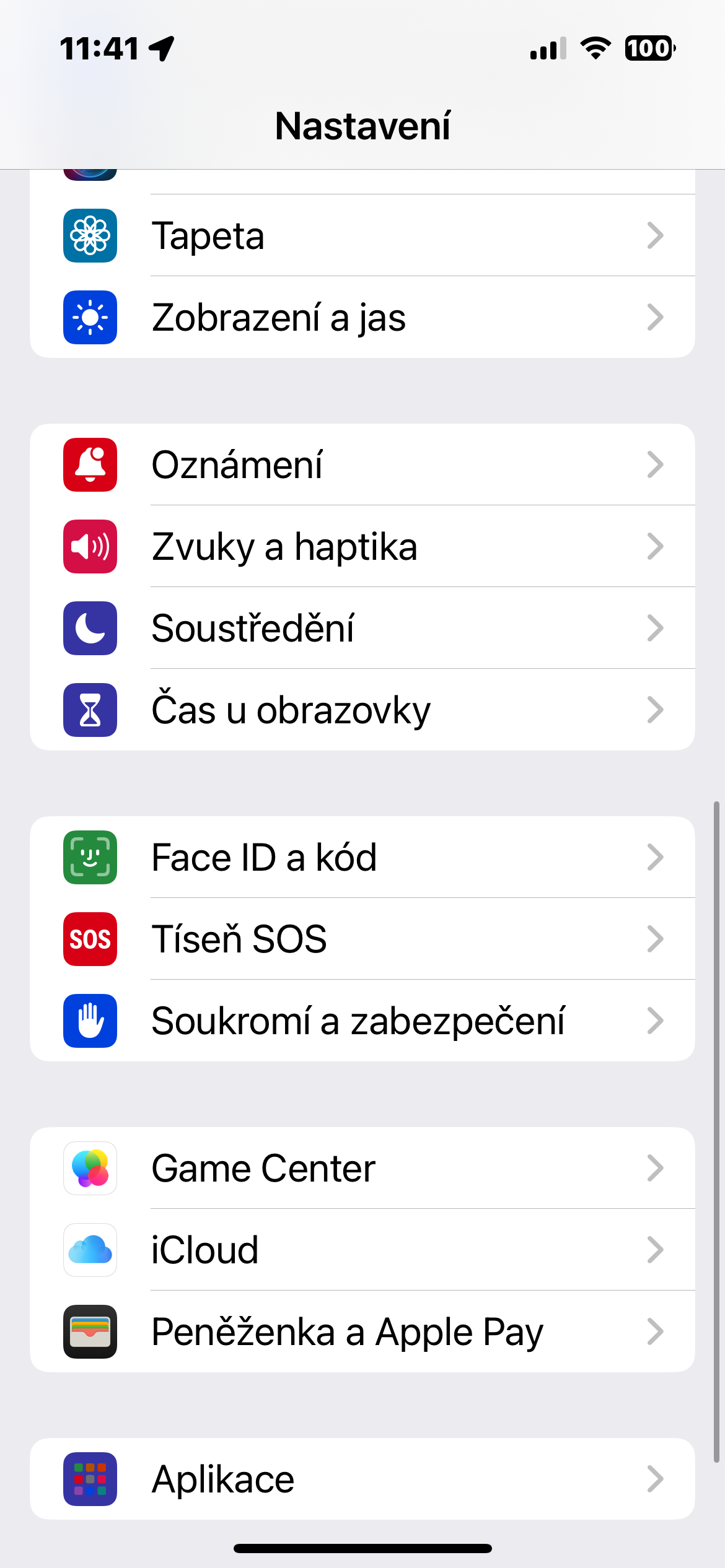Open Peněženka a Apple Pay
Viewport: 725px width, 1568px height.
click(x=362, y=1331)
